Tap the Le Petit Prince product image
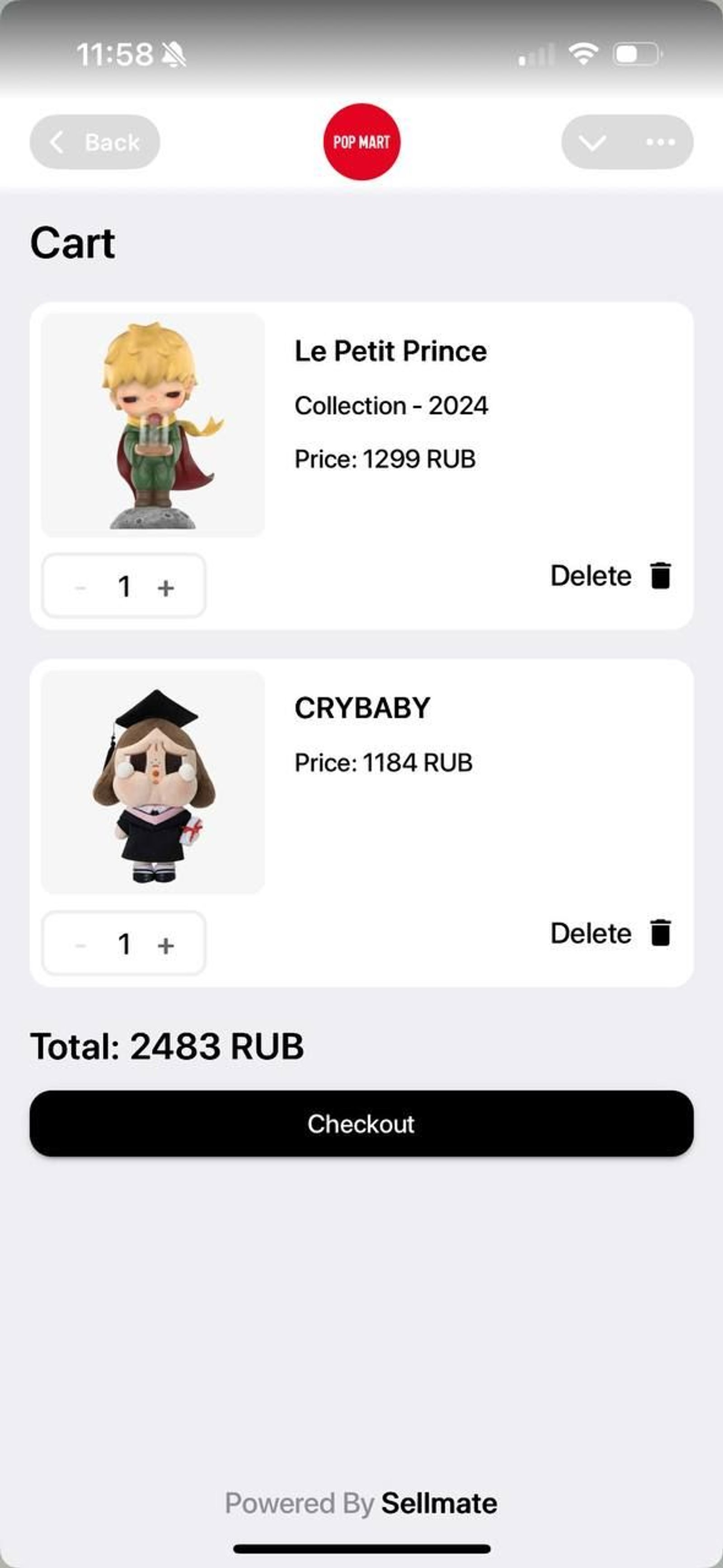 pyautogui.click(x=152, y=425)
